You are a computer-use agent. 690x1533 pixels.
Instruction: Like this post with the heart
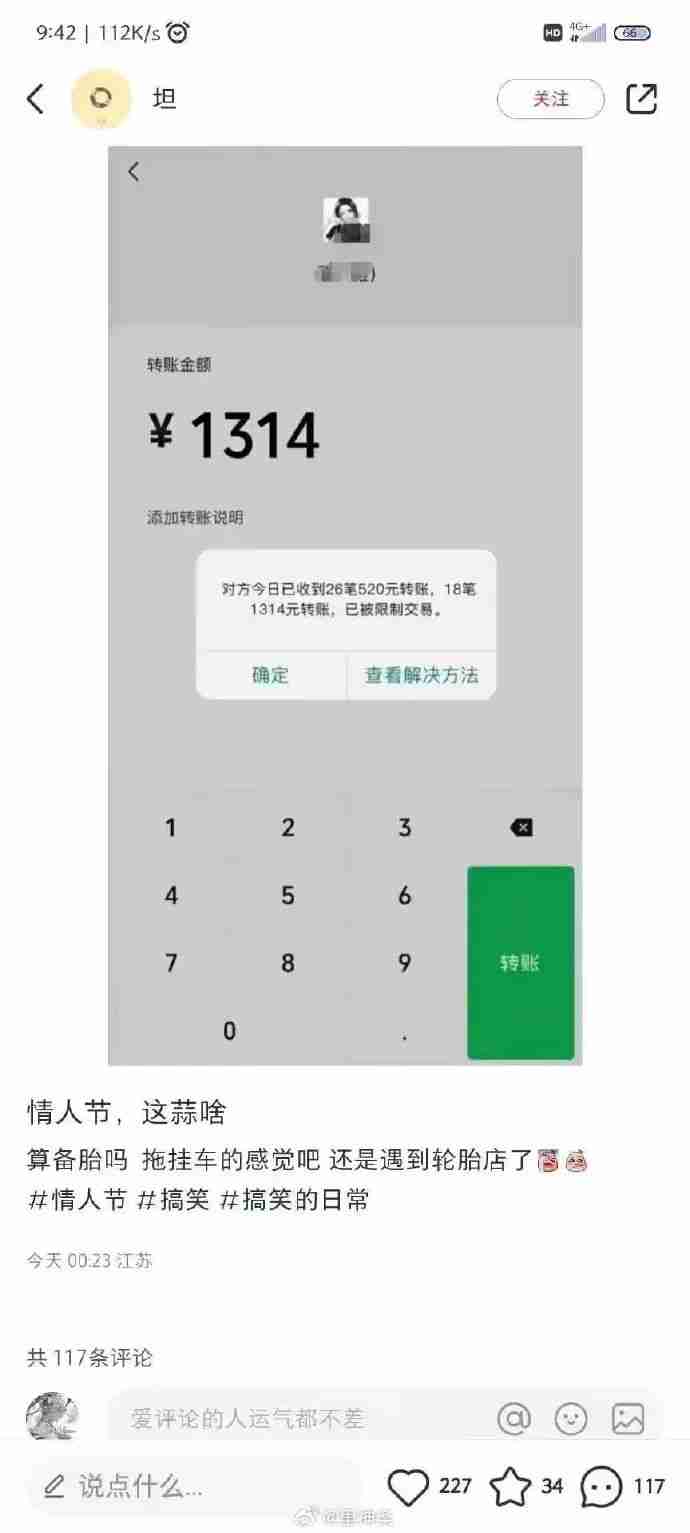408,1487
